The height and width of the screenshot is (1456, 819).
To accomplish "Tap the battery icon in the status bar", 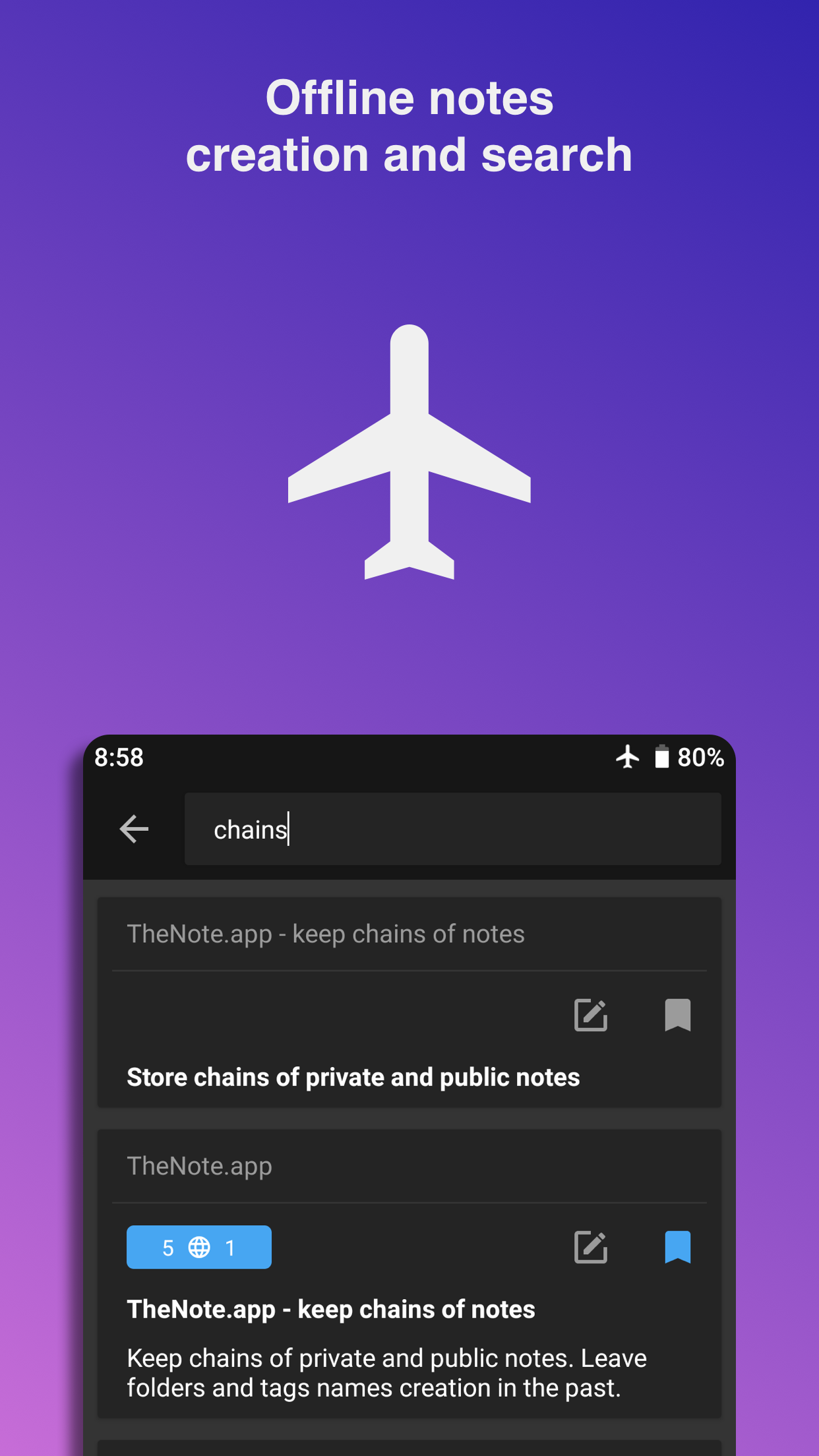I will pyautogui.click(x=661, y=758).
